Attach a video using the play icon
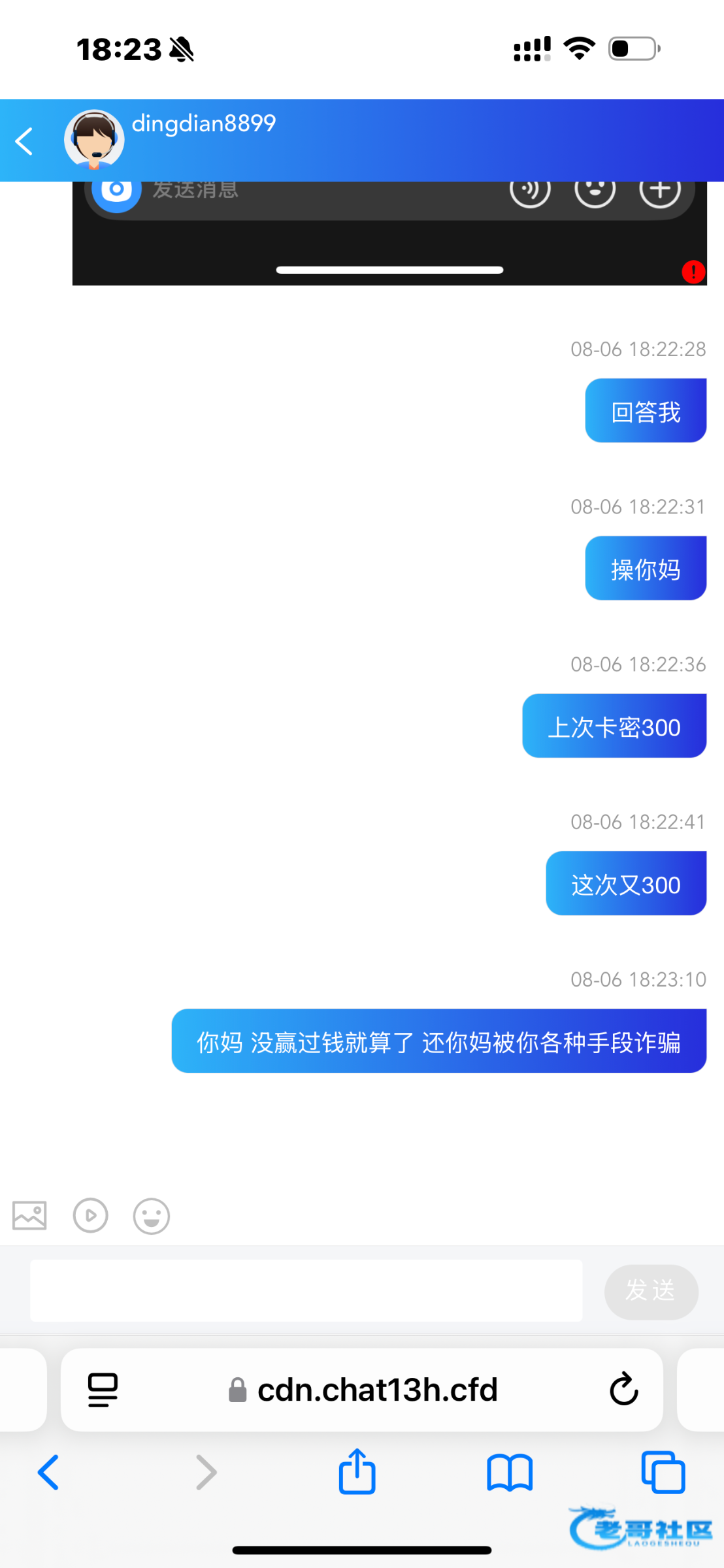Image resolution: width=724 pixels, height=1568 pixels. click(90, 1216)
